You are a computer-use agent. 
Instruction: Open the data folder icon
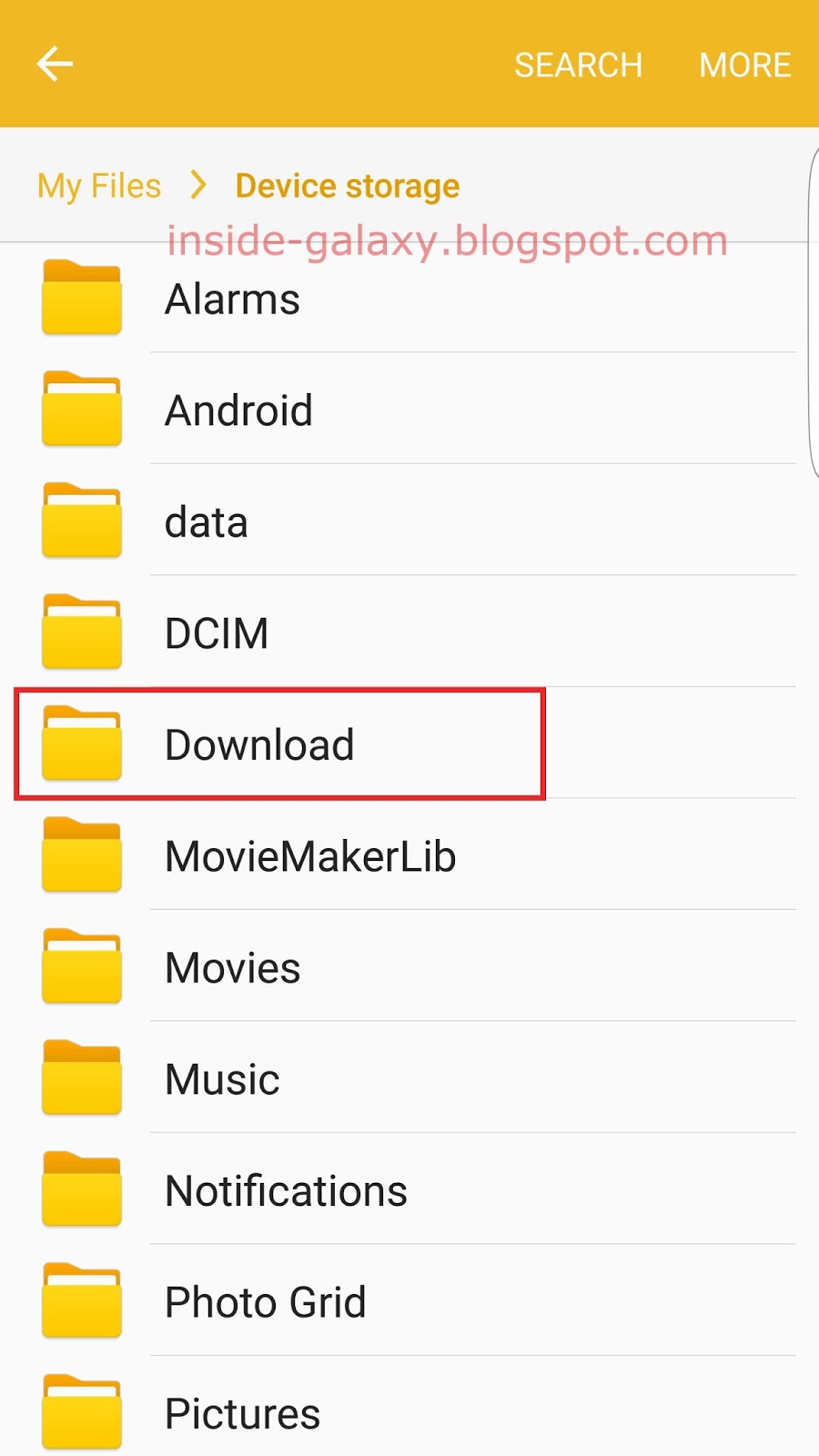(82, 521)
